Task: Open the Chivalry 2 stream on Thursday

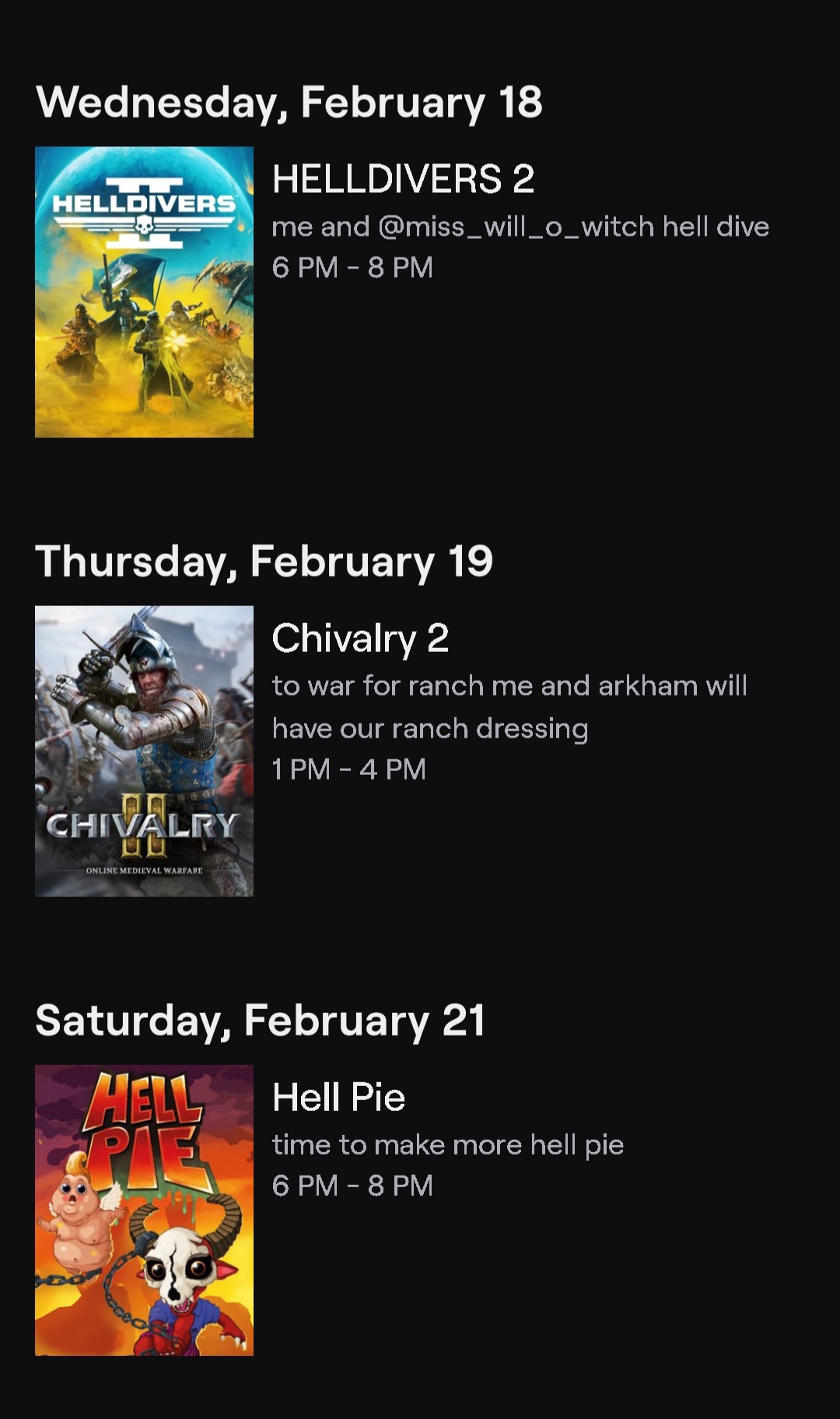Action: click(x=360, y=639)
